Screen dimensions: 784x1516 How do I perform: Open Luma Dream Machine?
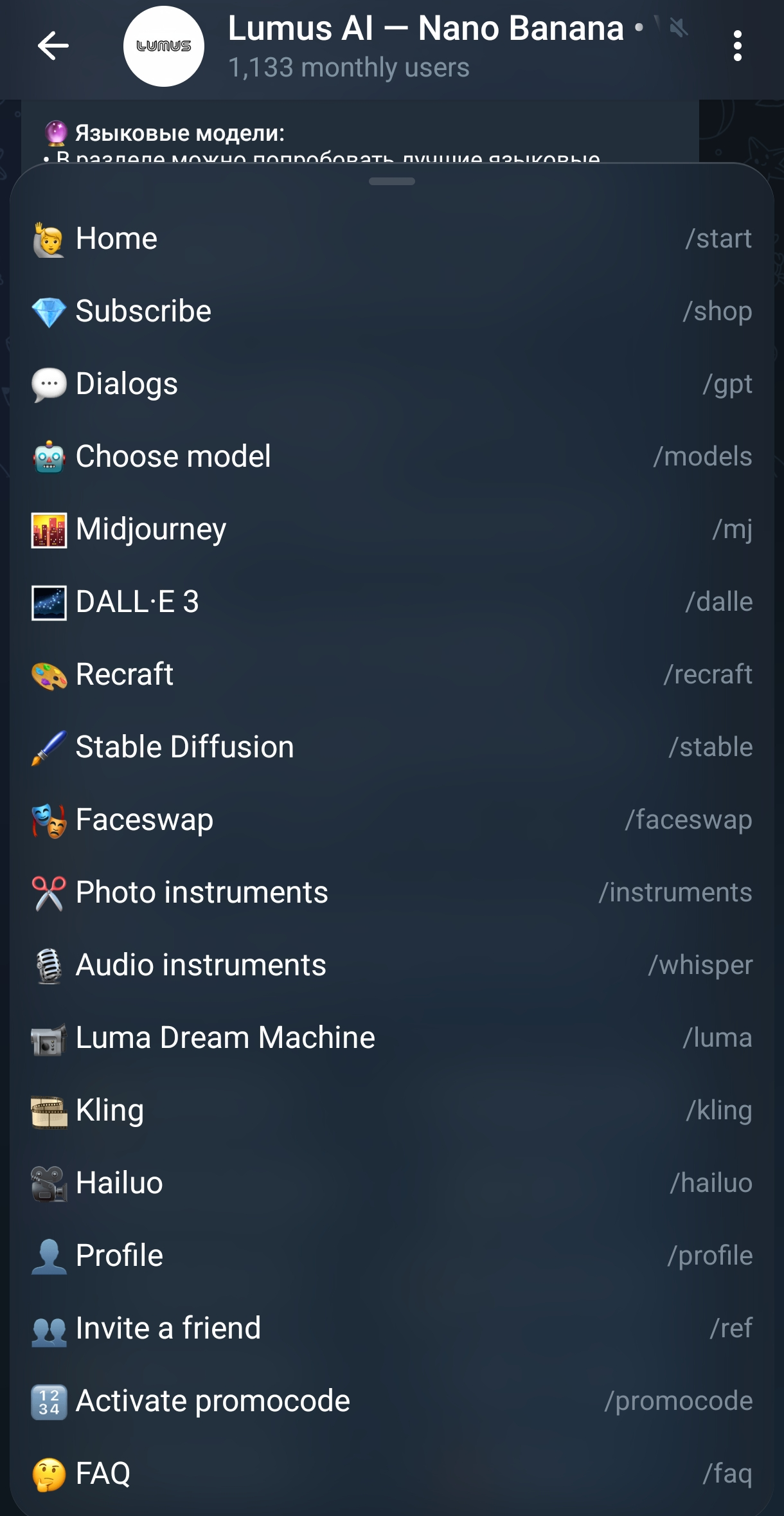tap(224, 1037)
